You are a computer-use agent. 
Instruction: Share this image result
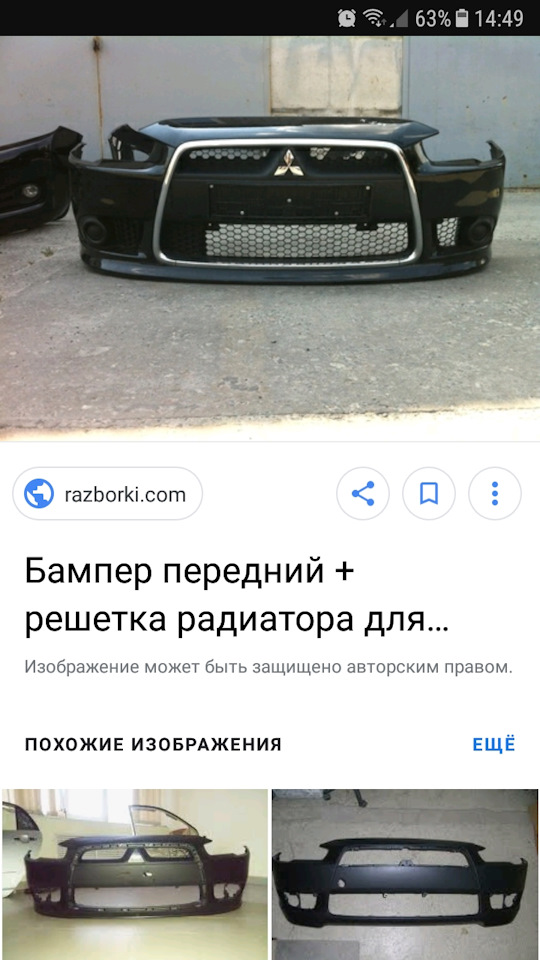point(362,493)
